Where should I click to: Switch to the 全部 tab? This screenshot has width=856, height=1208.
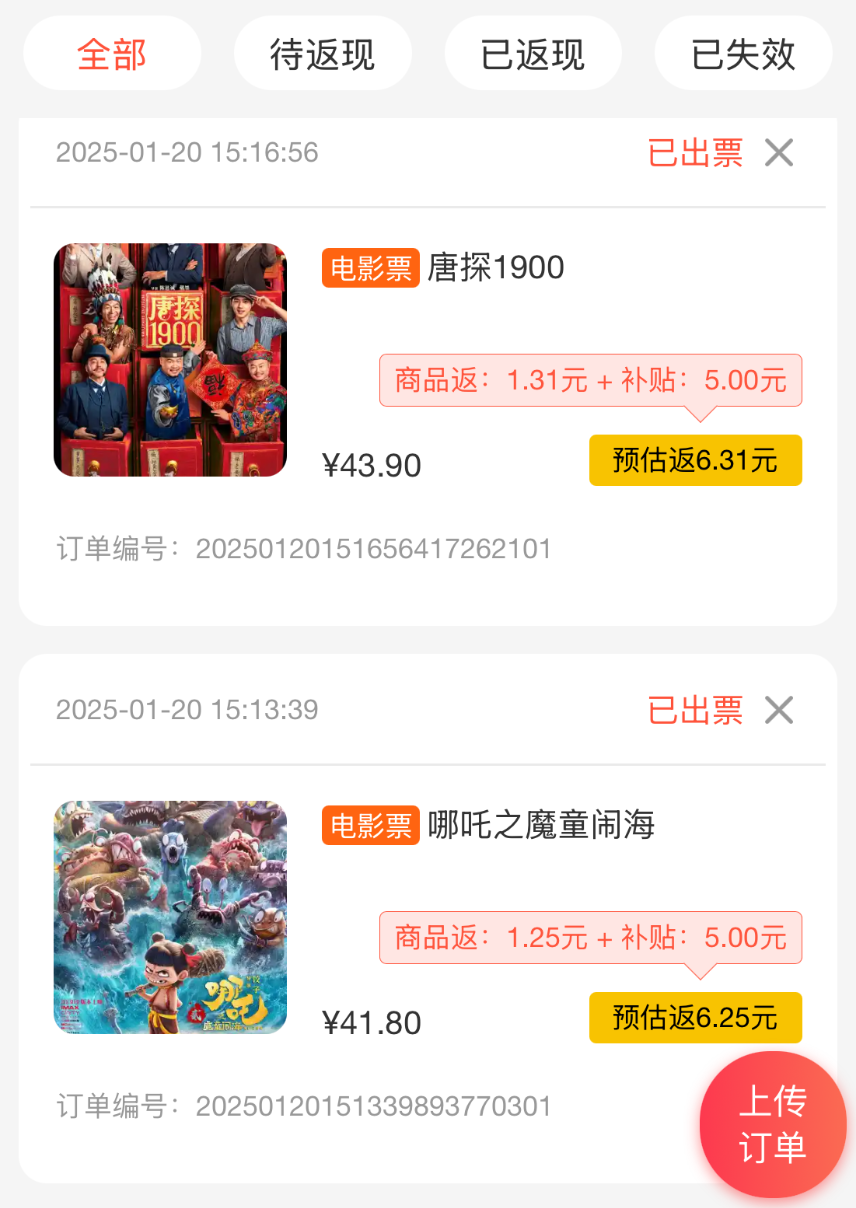112,53
